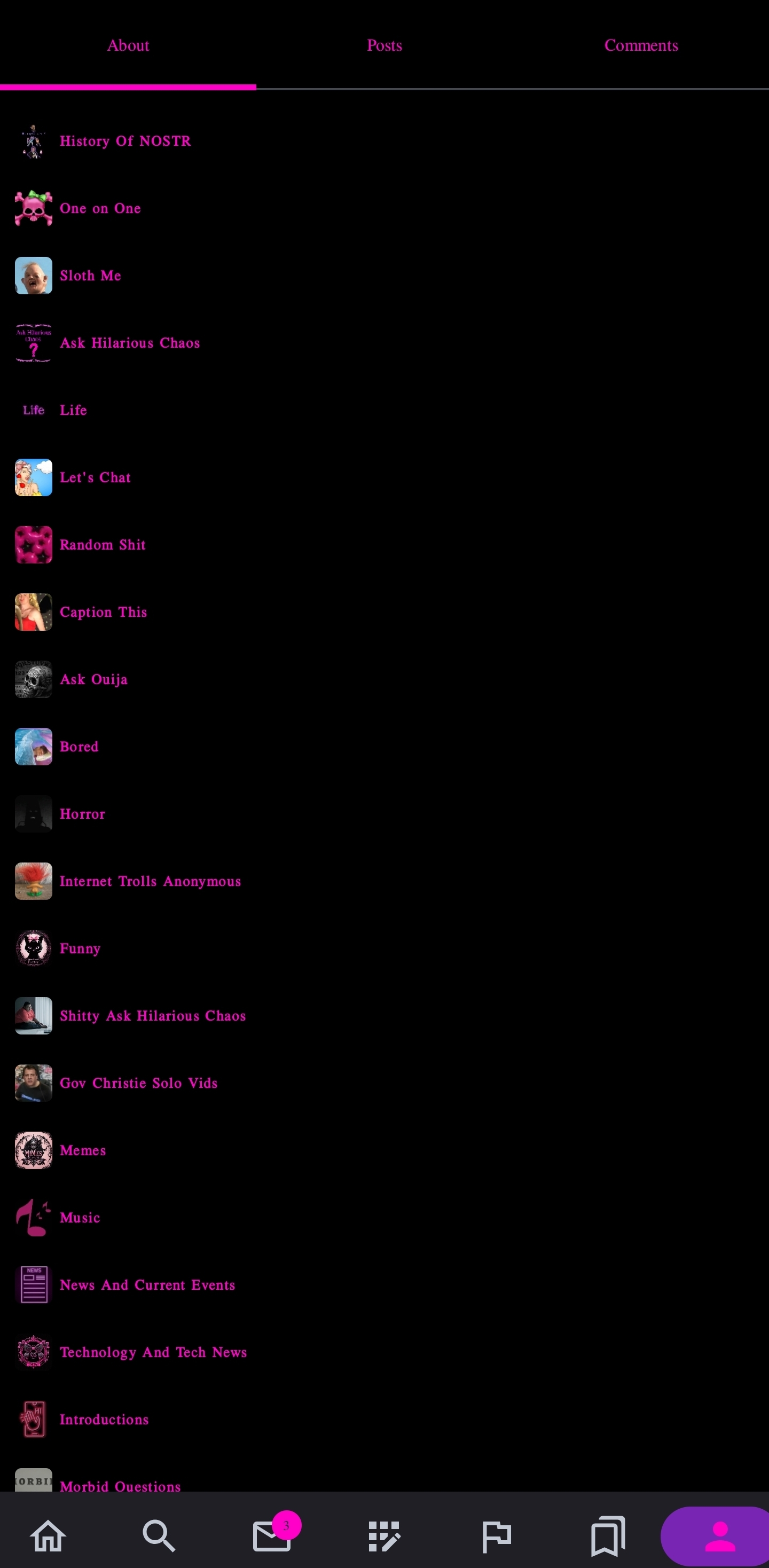The image size is (769, 1568).
Task: View saved bookmarks
Action: pos(608,1536)
